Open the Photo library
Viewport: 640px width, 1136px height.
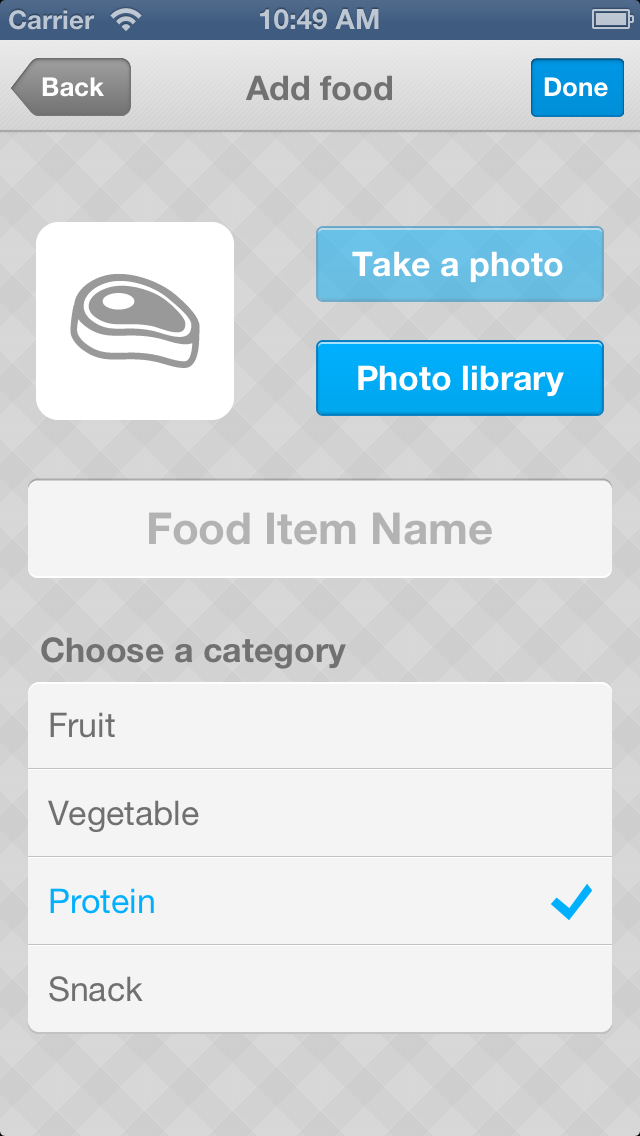pos(460,378)
